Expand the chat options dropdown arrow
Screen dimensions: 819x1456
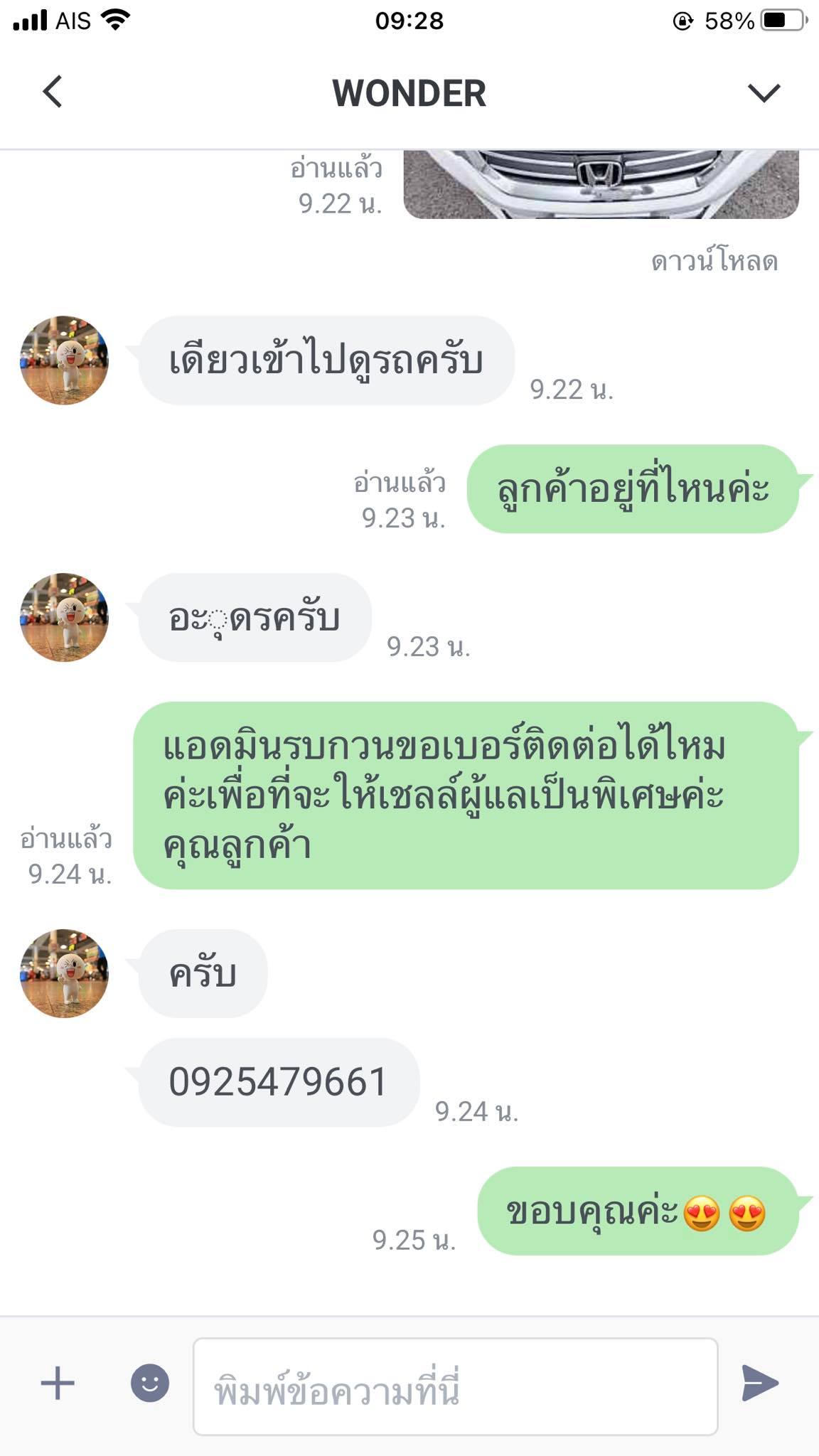(x=764, y=92)
